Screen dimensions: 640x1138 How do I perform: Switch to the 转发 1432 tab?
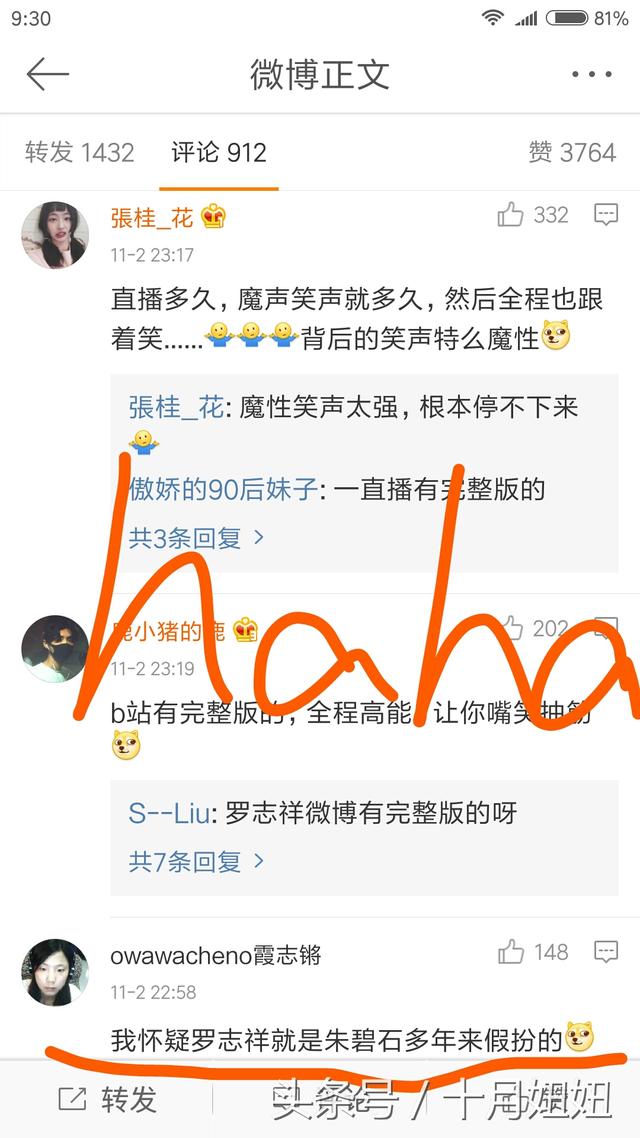point(79,153)
